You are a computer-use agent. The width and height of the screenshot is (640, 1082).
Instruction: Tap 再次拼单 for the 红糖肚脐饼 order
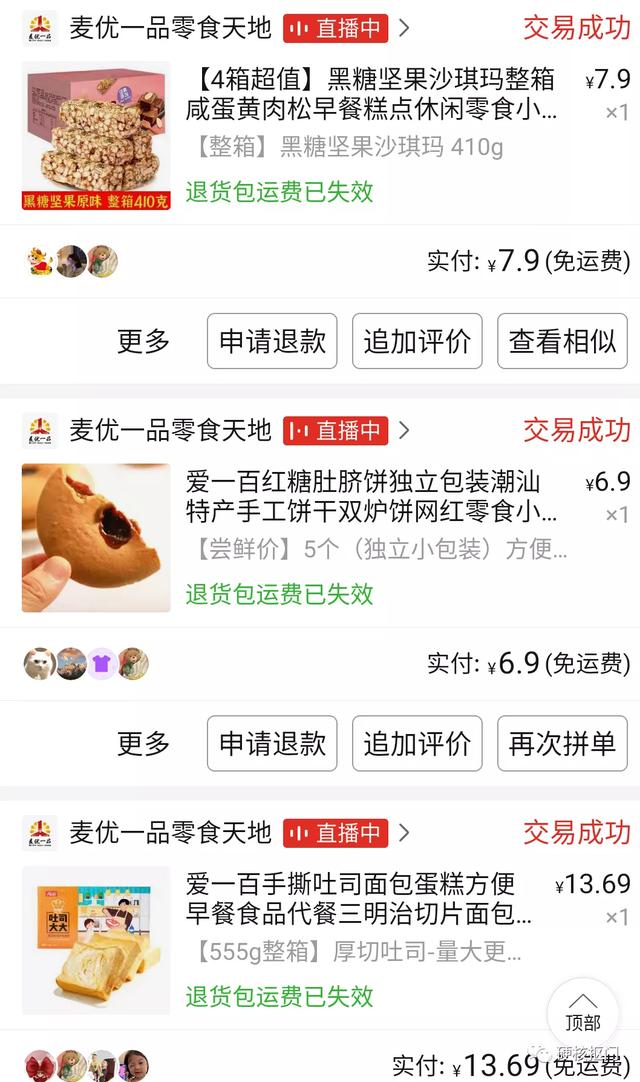pyautogui.click(x=562, y=743)
